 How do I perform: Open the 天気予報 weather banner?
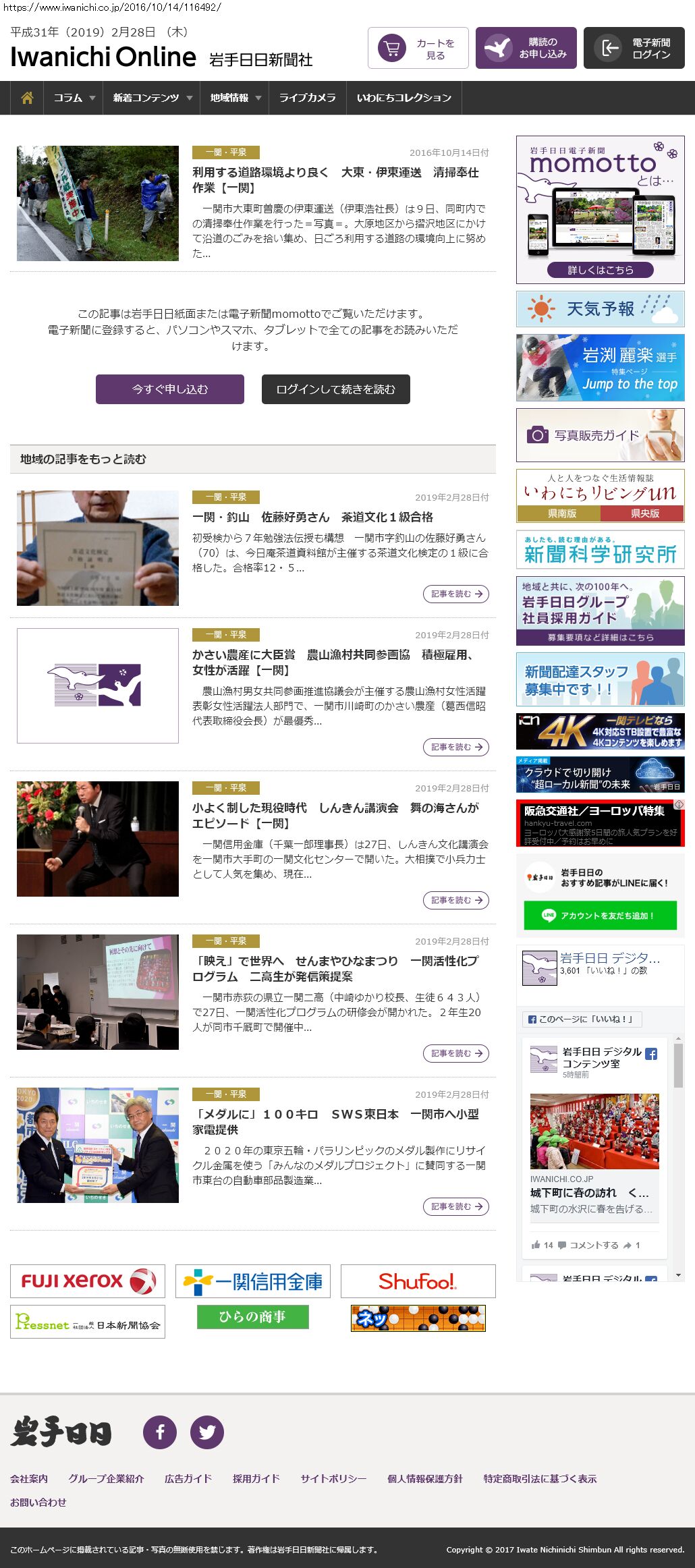(600, 309)
